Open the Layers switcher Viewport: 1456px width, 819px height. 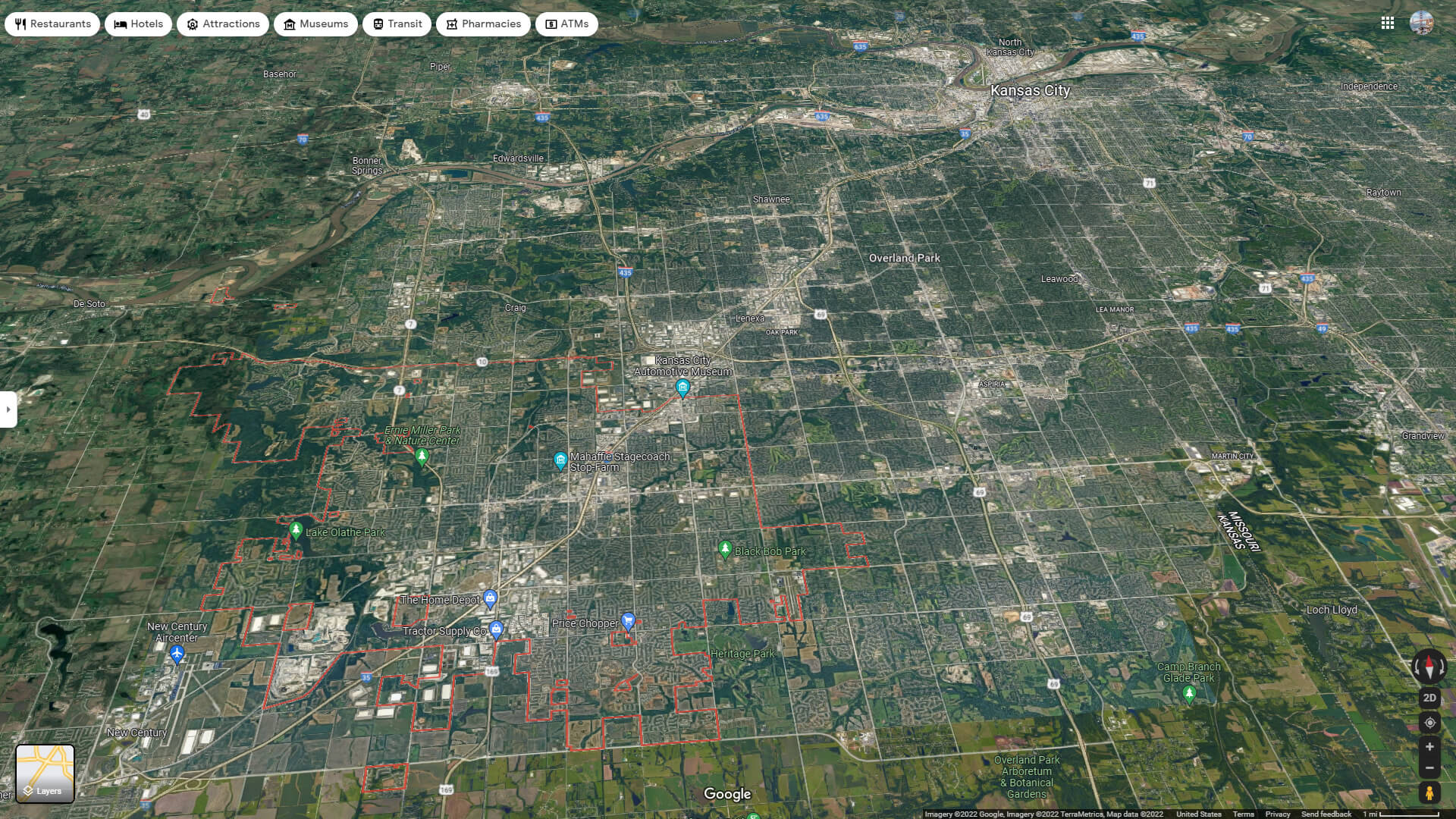45,773
